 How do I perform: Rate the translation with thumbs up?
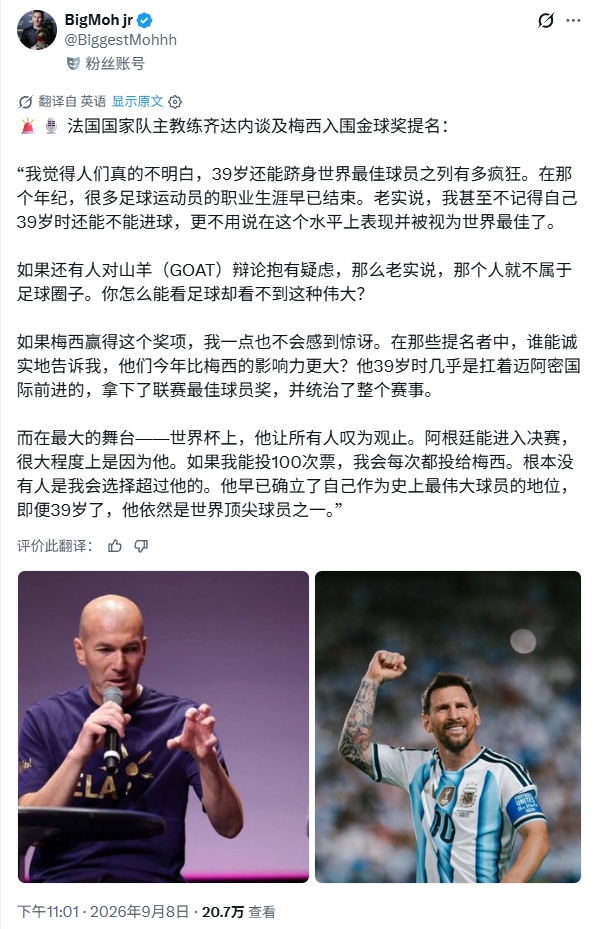(115, 546)
